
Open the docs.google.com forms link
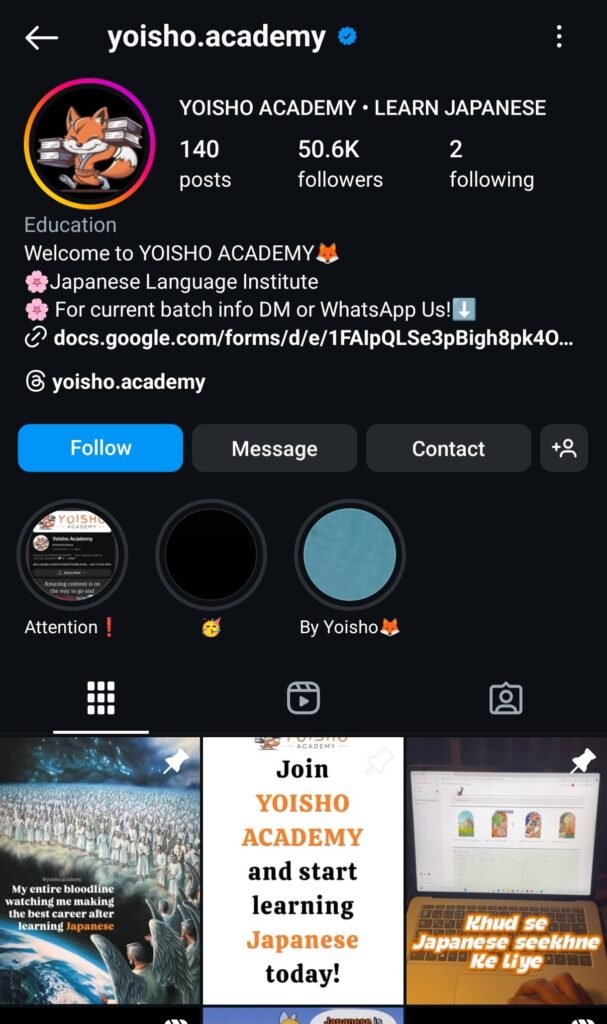click(x=312, y=338)
